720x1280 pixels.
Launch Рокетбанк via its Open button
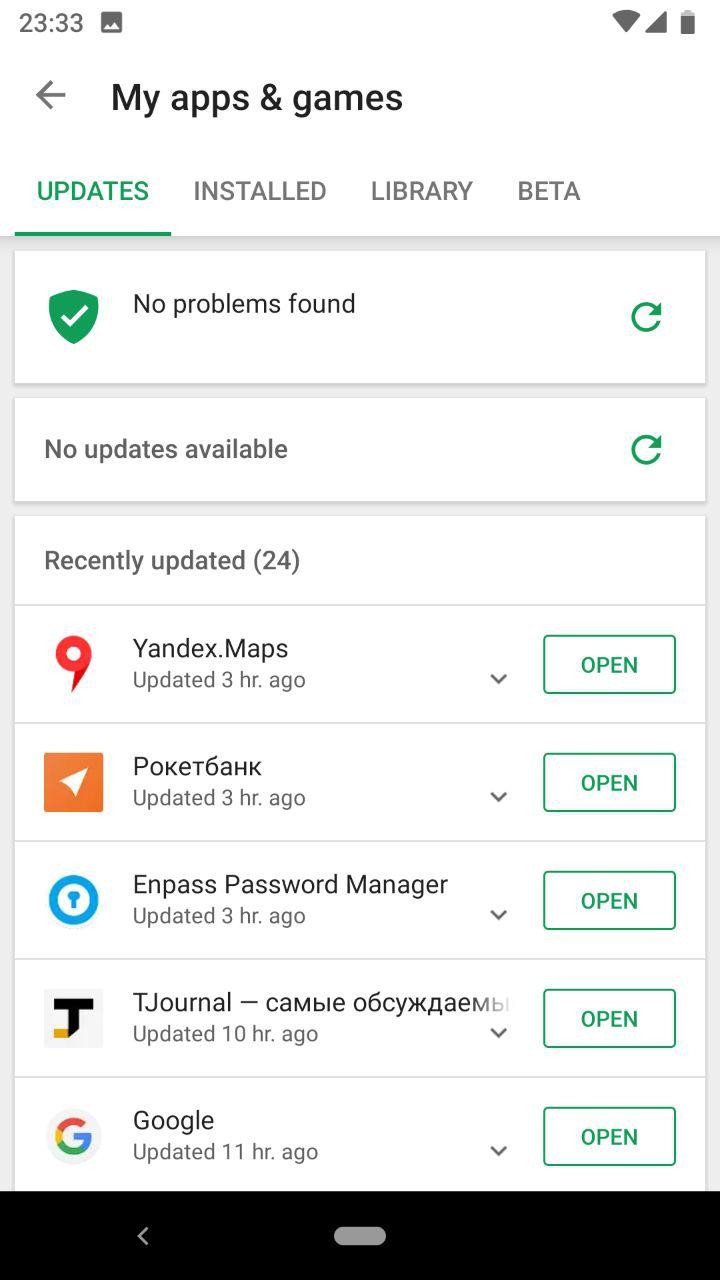(x=609, y=782)
